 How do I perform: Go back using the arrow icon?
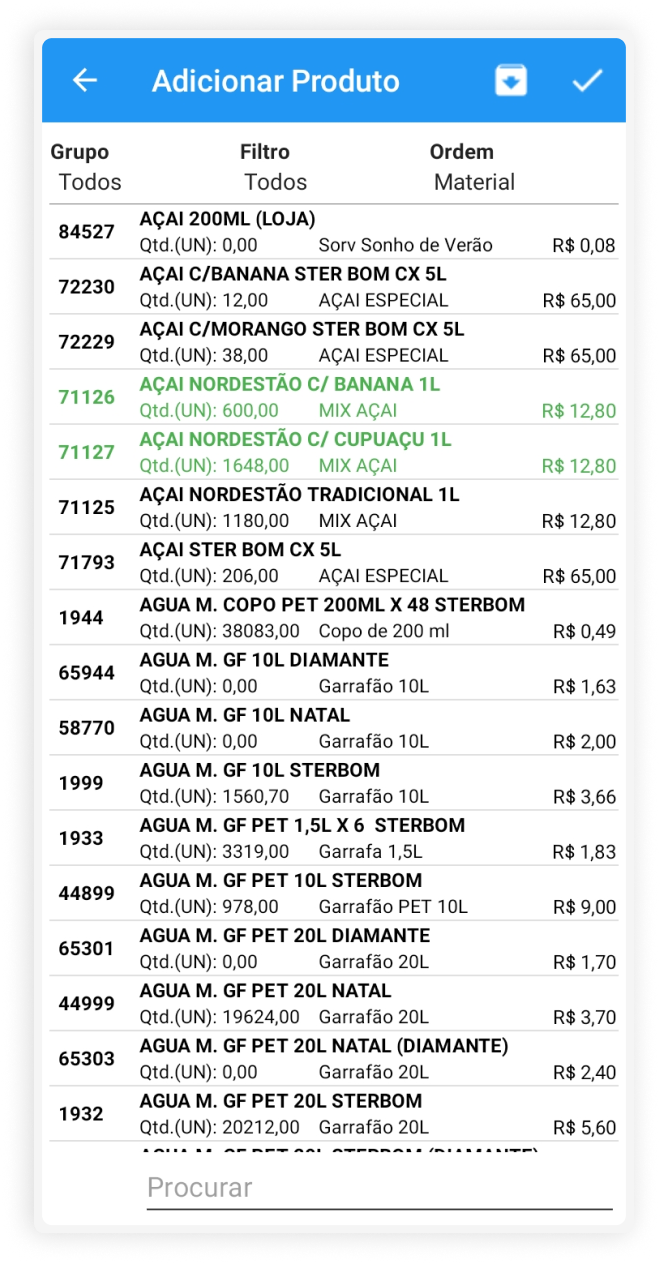pos(85,81)
